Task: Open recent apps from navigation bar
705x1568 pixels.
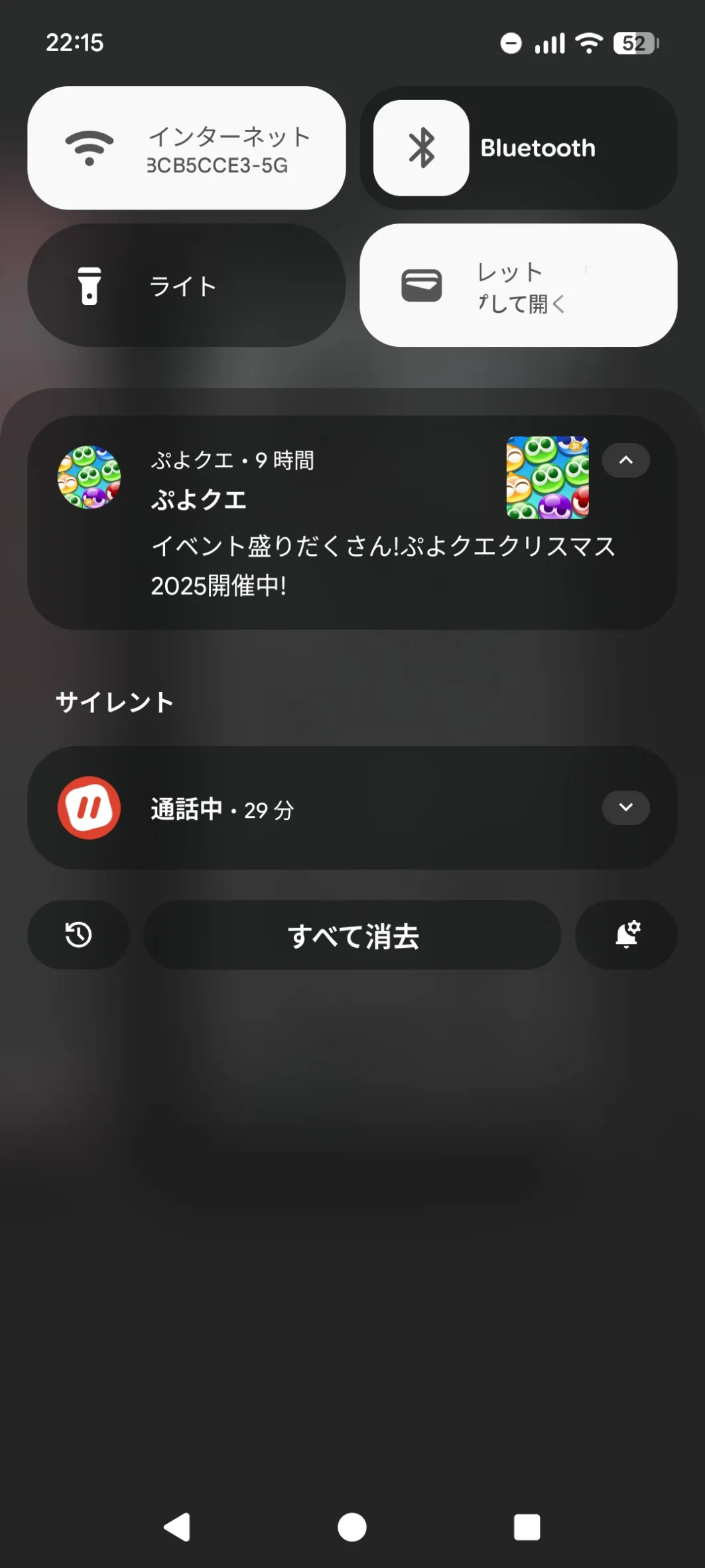Action: coord(527,1527)
